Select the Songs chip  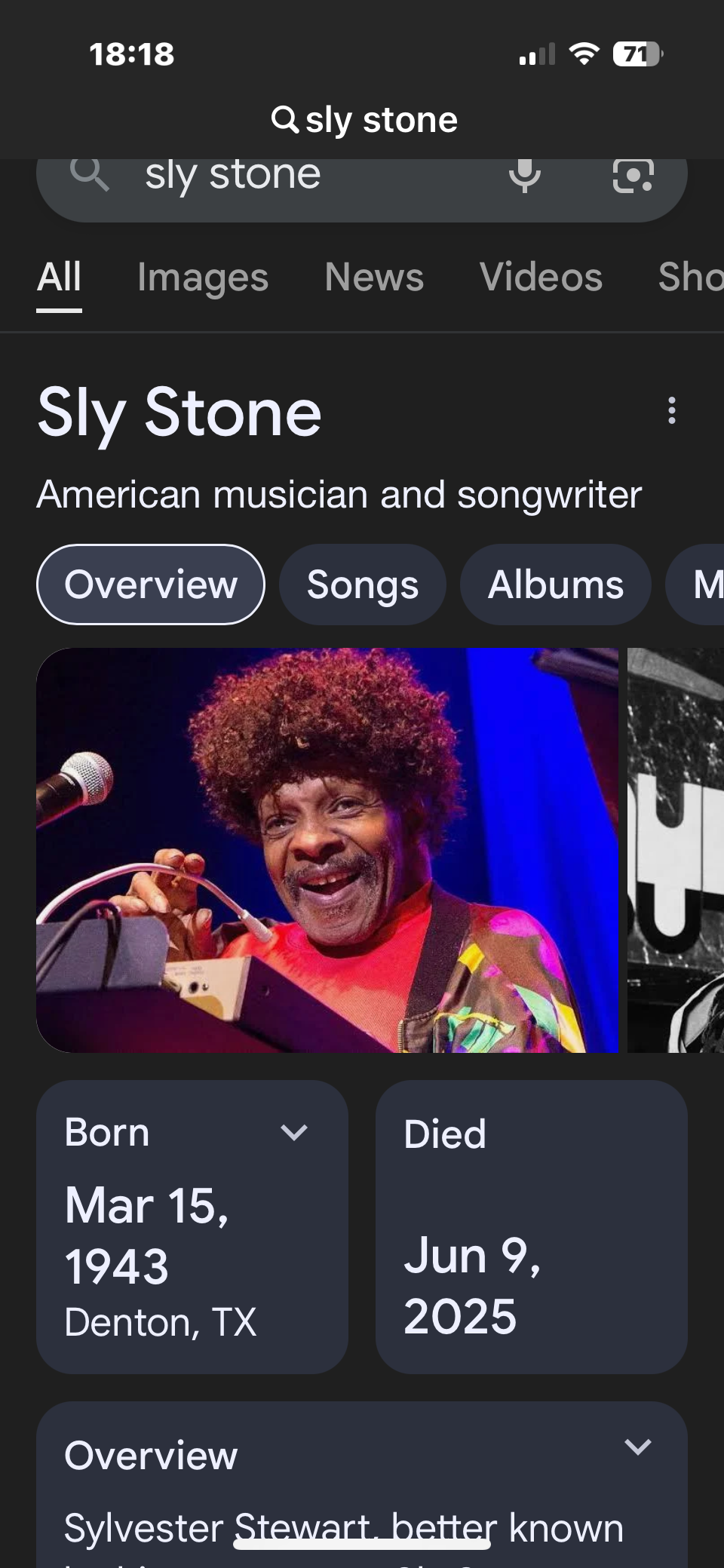[362, 585]
